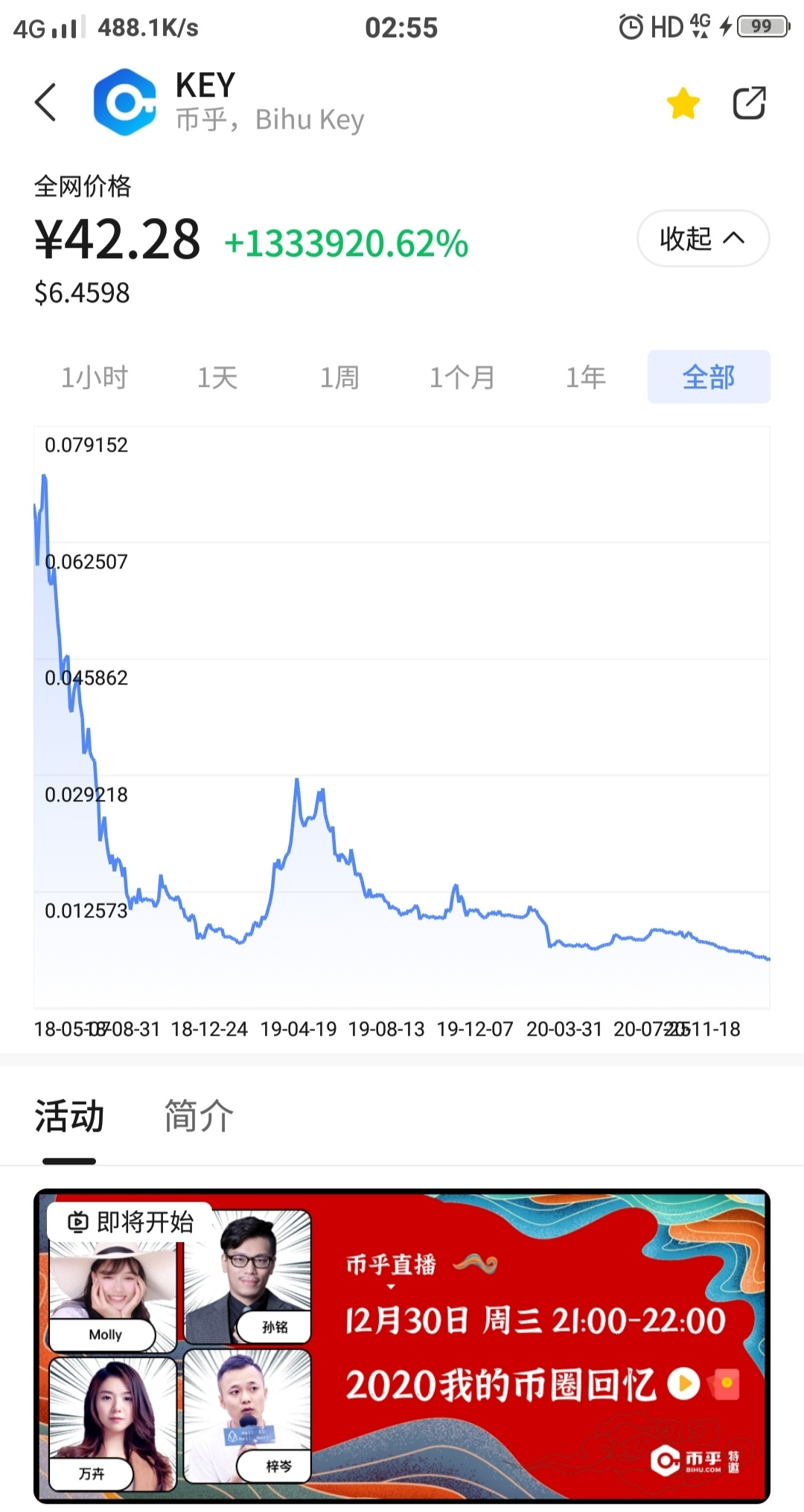Show the 1周 price chart
The image size is (804, 1512).
pos(340,377)
